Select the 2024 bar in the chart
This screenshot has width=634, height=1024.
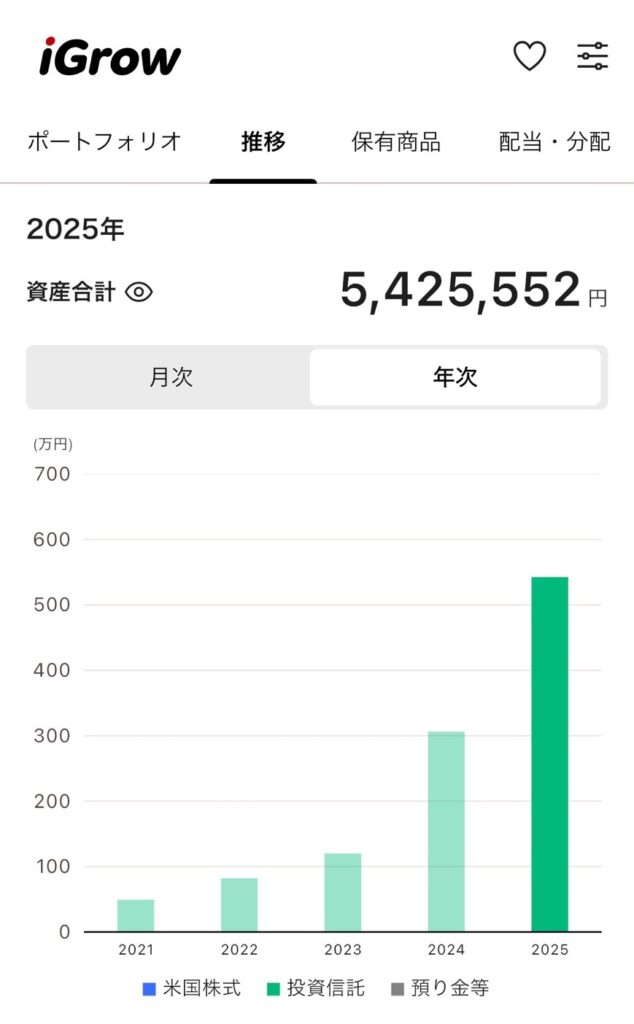coord(446,831)
